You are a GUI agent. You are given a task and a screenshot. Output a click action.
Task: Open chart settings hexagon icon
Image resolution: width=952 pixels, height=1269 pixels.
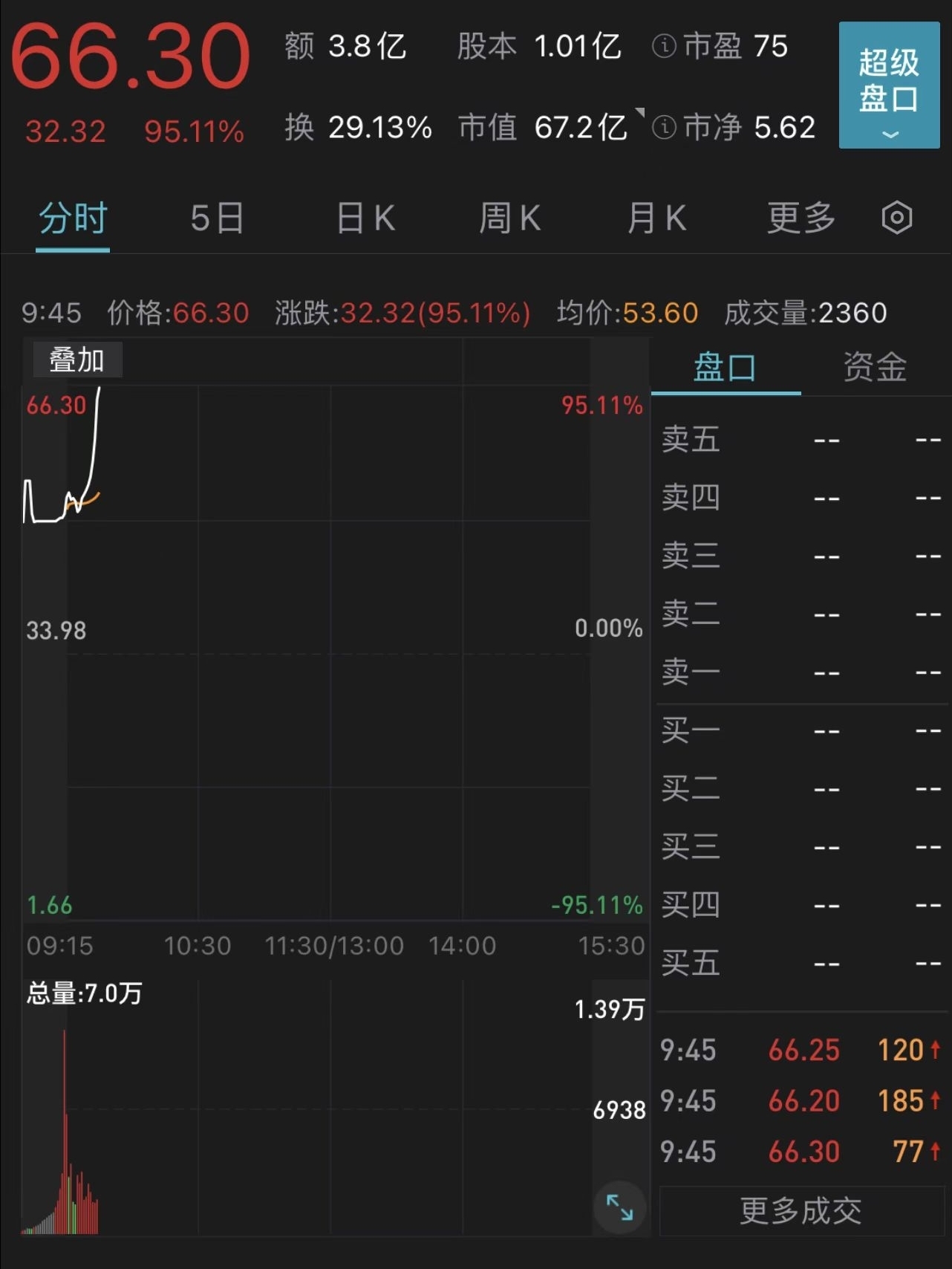[x=896, y=218]
